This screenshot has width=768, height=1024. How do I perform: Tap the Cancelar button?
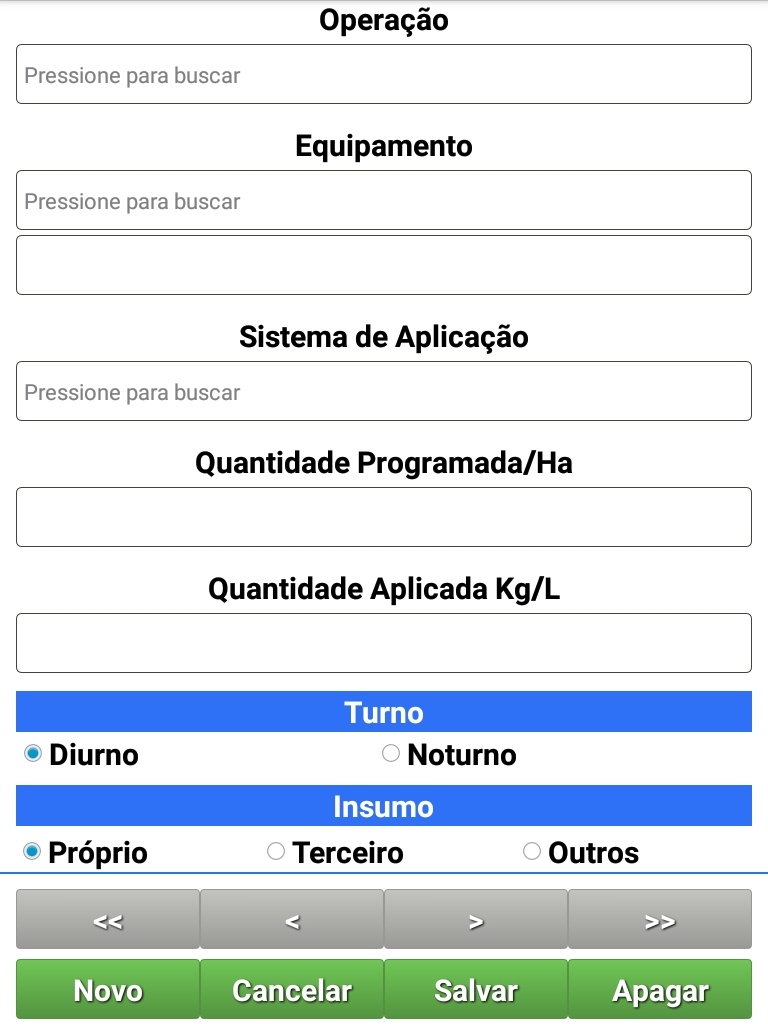[292, 990]
